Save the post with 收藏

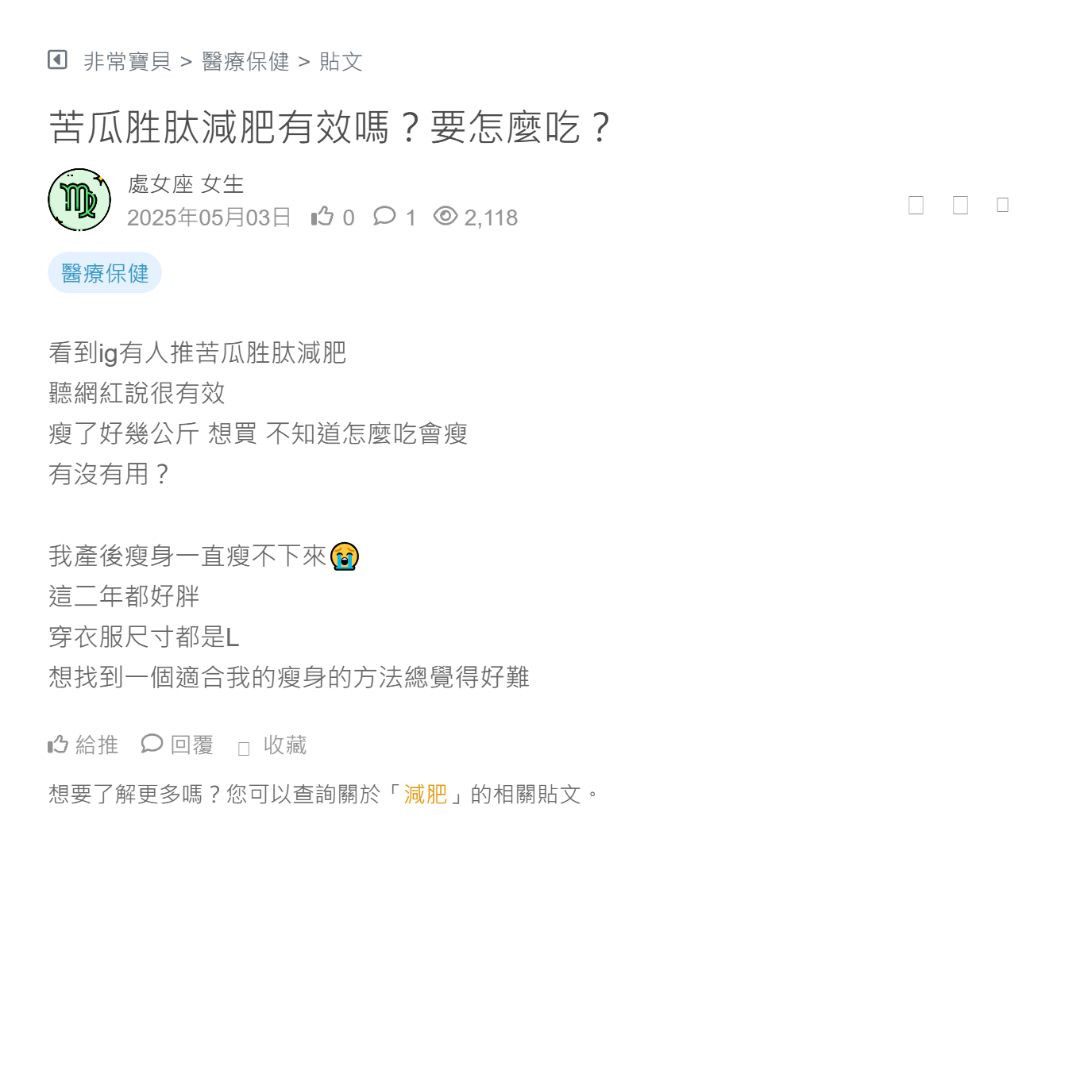click(273, 745)
